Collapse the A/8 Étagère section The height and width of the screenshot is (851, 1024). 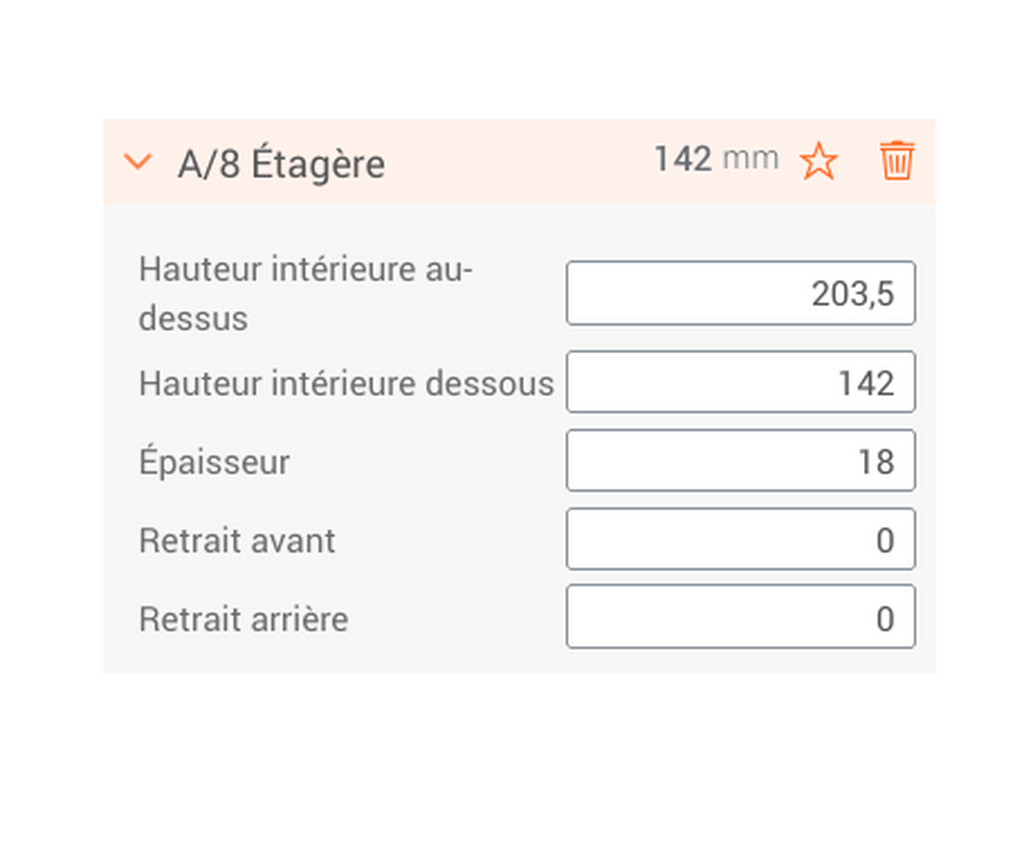tap(137, 161)
